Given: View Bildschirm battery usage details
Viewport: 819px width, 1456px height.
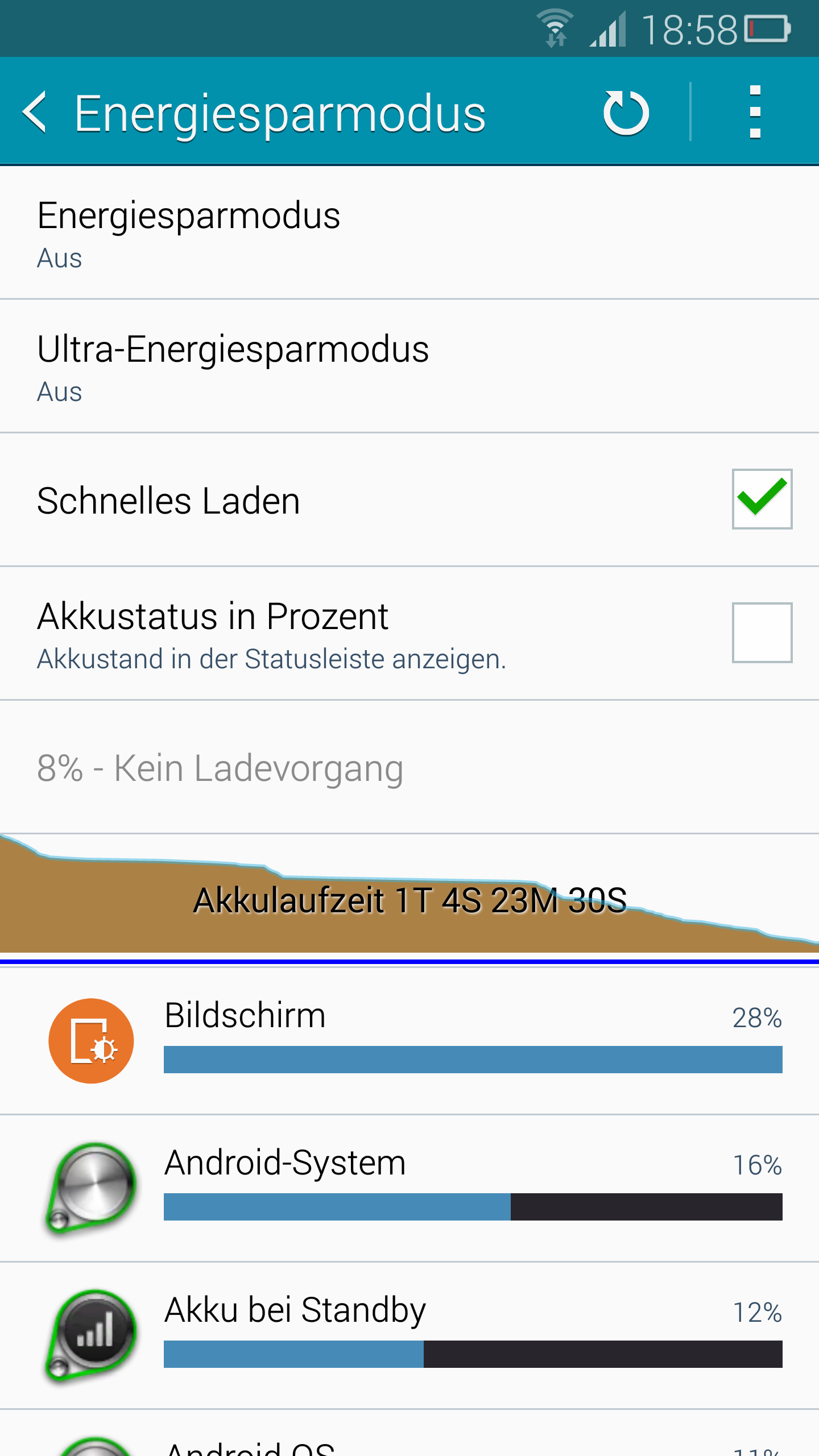Looking at the screenshot, I should pyautogui.click(x=409, y=1041).
